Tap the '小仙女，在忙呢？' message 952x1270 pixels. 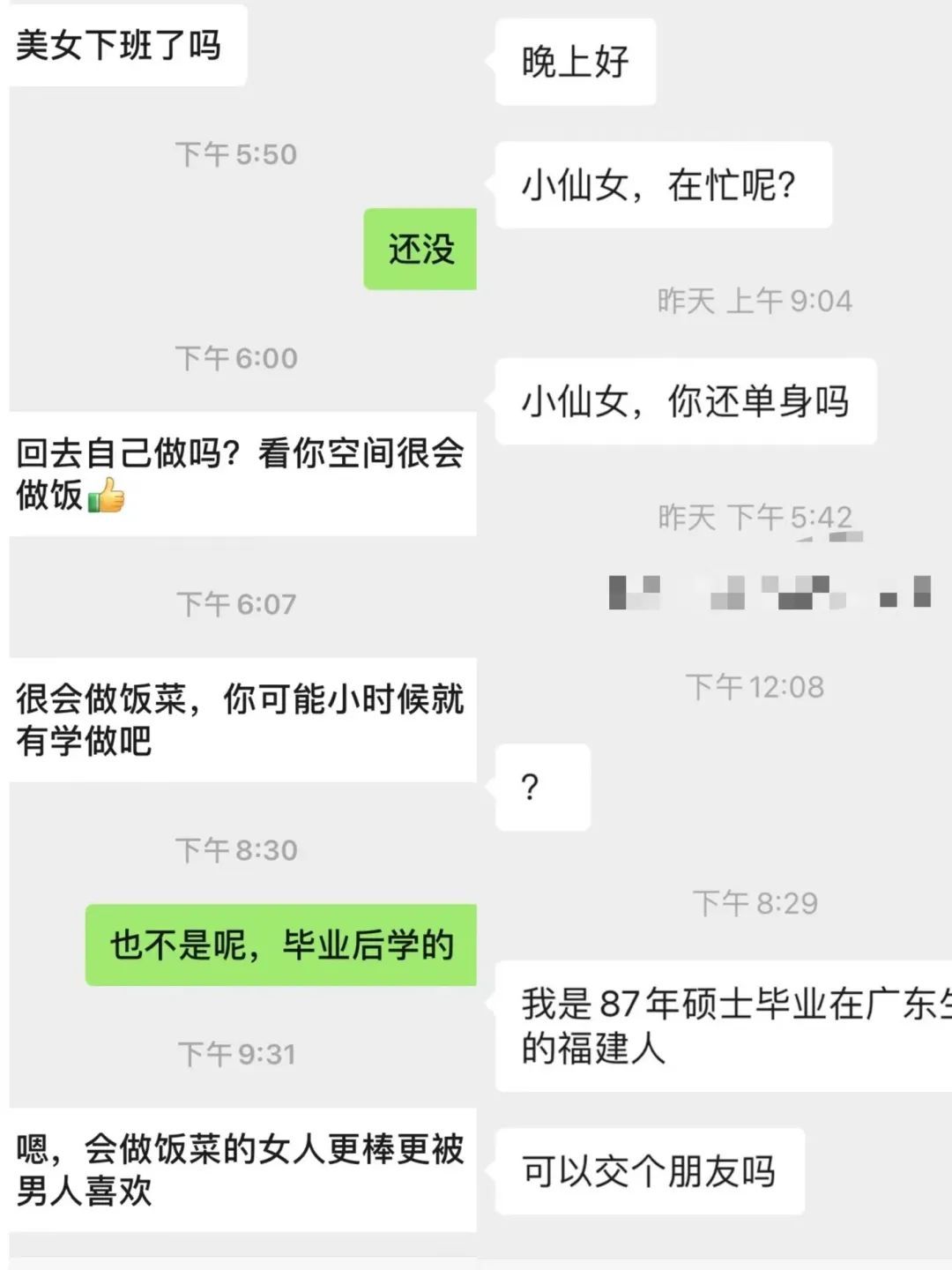click(x=663, y=185)
